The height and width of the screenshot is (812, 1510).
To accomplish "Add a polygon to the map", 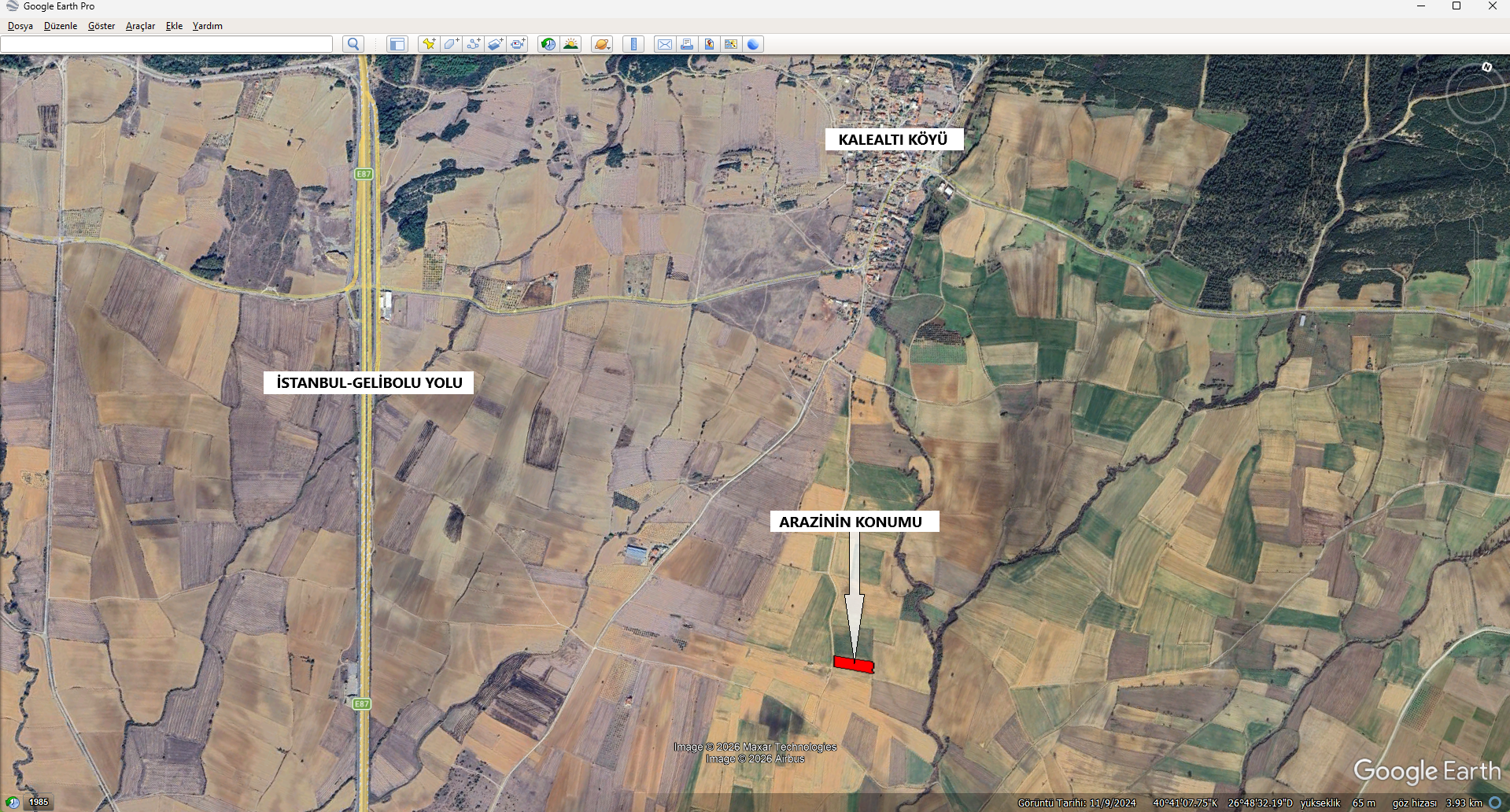I will tap(451, 44).
